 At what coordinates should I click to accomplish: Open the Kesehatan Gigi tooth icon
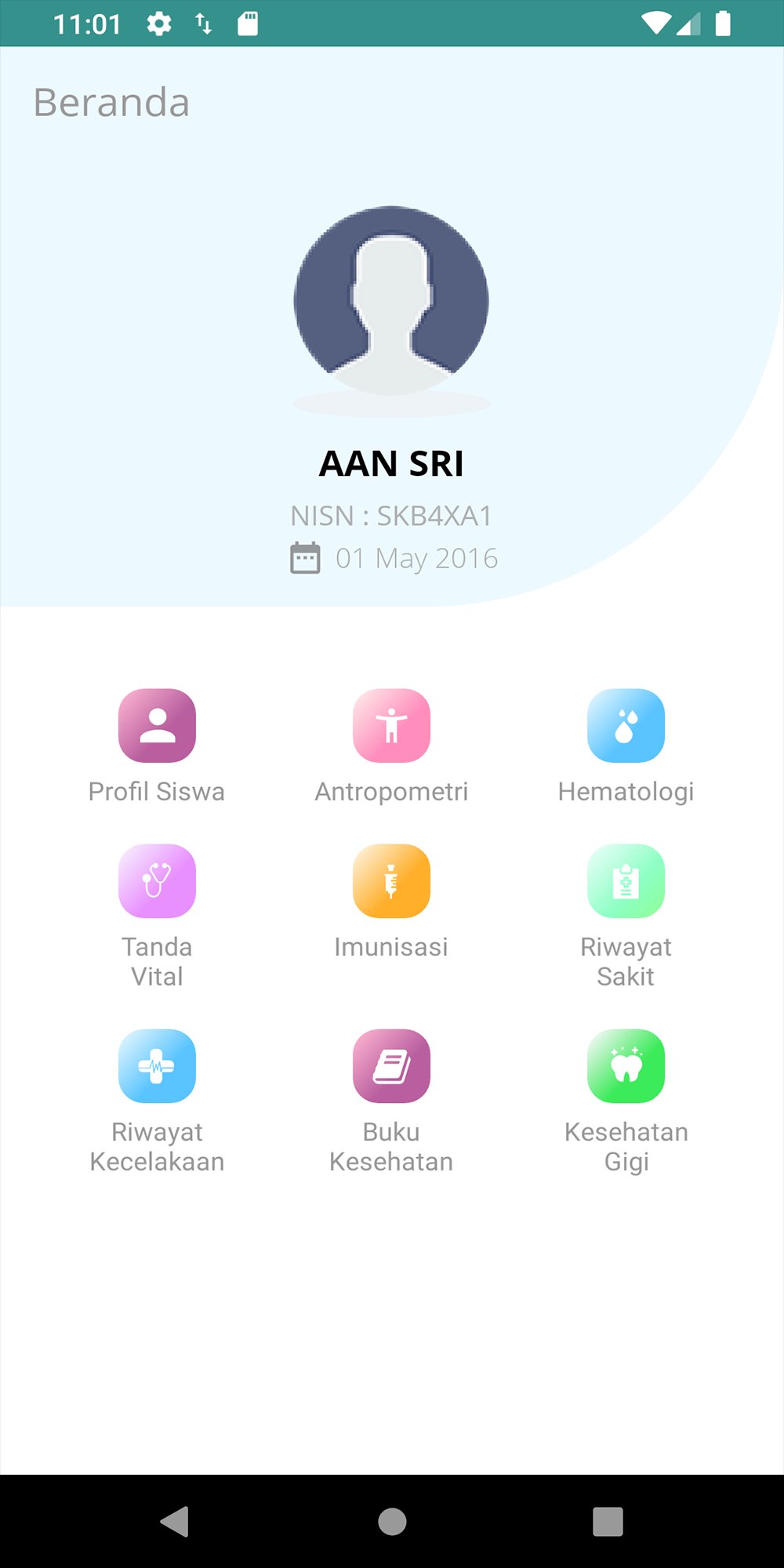click(626, 1065)
